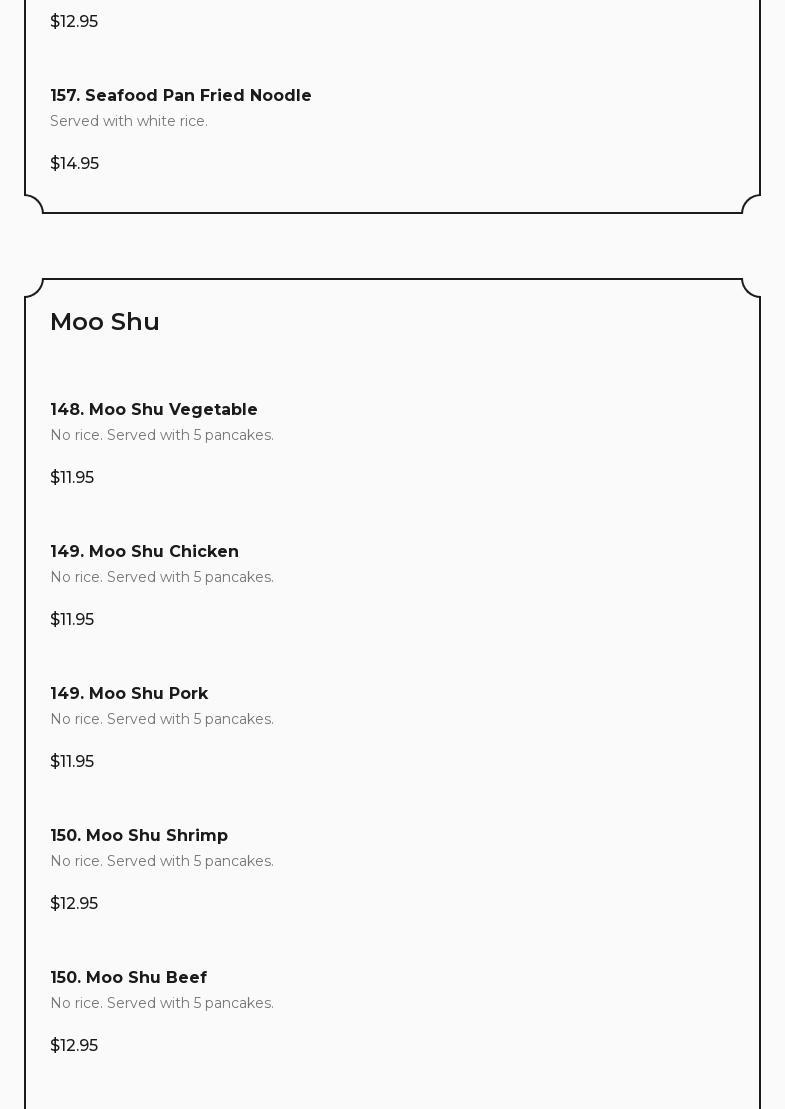Select Moo Shu Vegetable from the menu
The image size is (785, 1109).
pos(154,410)
